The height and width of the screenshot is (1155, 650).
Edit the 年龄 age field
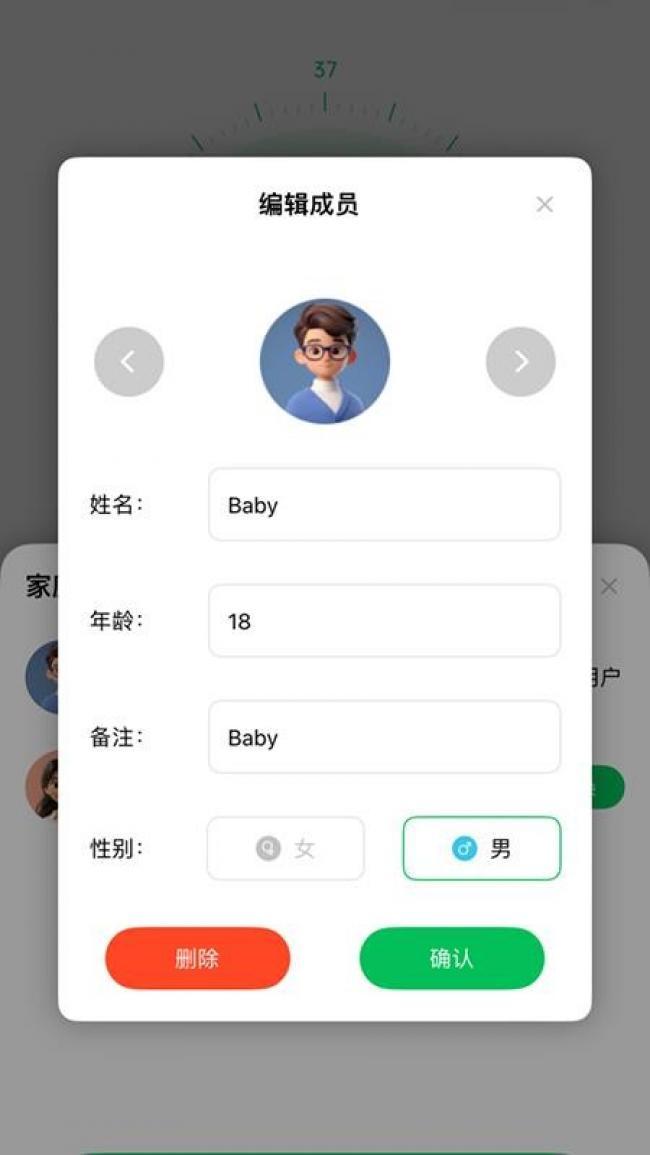384,621
